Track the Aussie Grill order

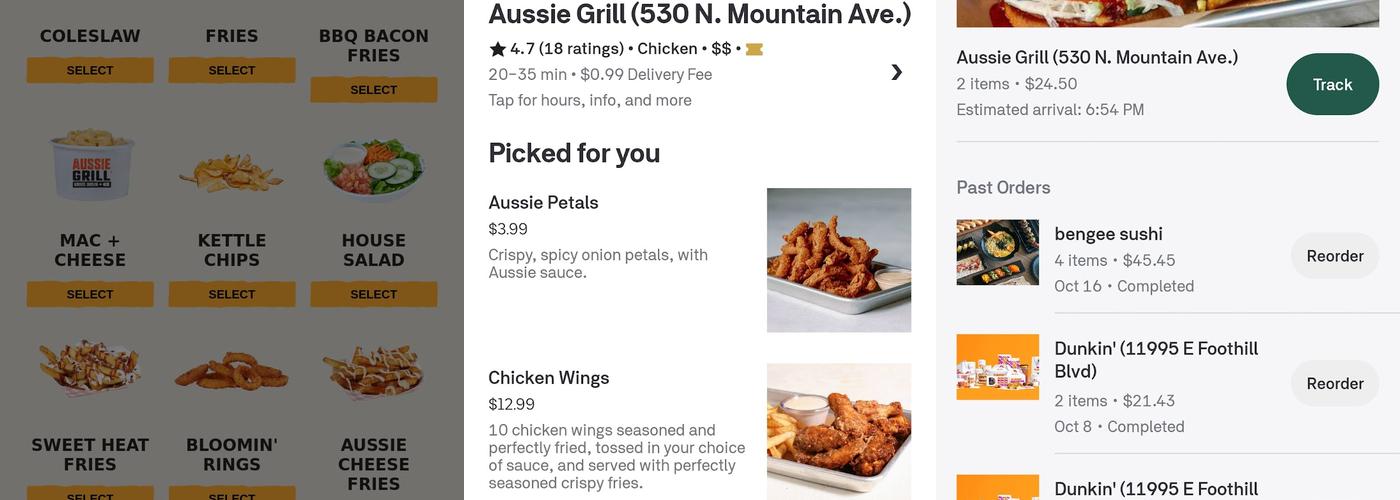[1332, 85]
